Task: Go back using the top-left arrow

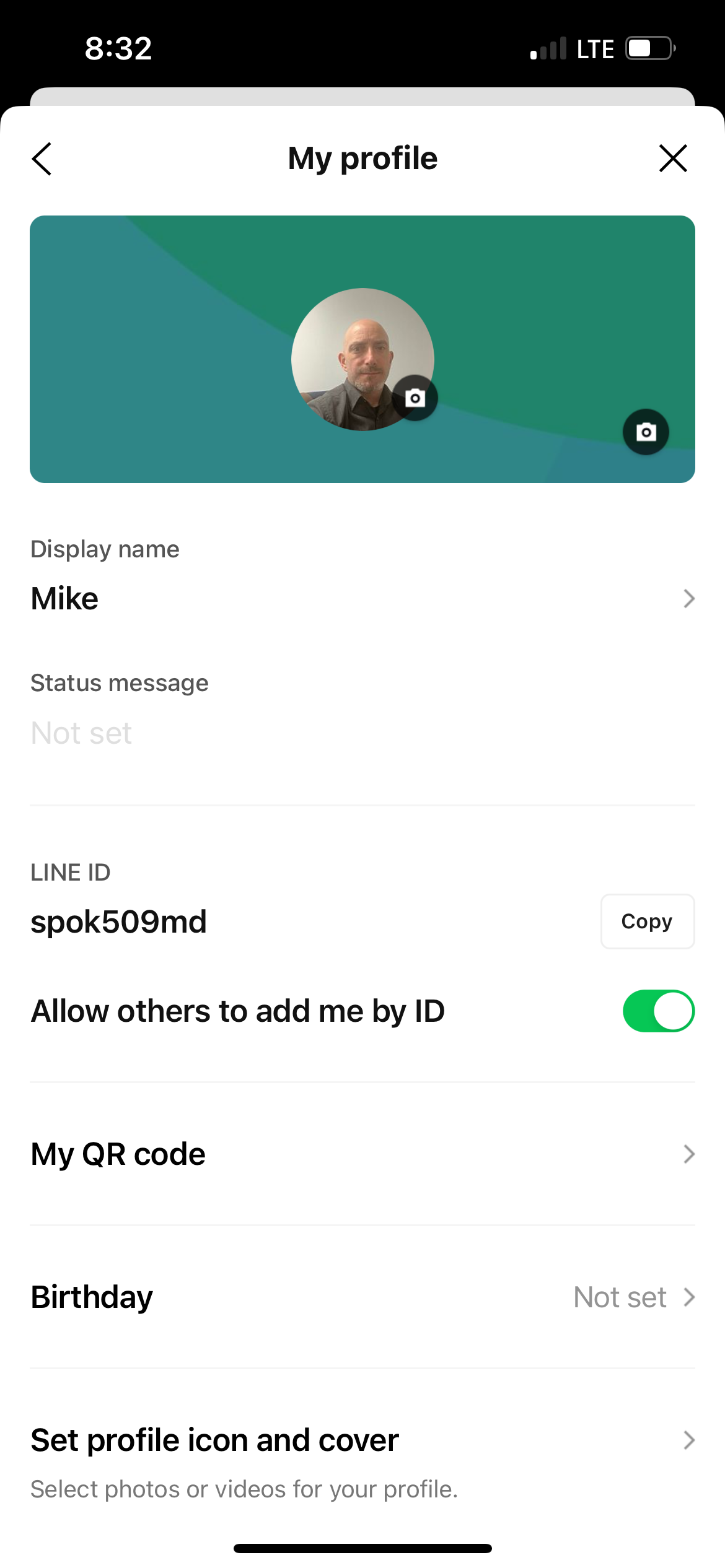Action: point(42,159)
